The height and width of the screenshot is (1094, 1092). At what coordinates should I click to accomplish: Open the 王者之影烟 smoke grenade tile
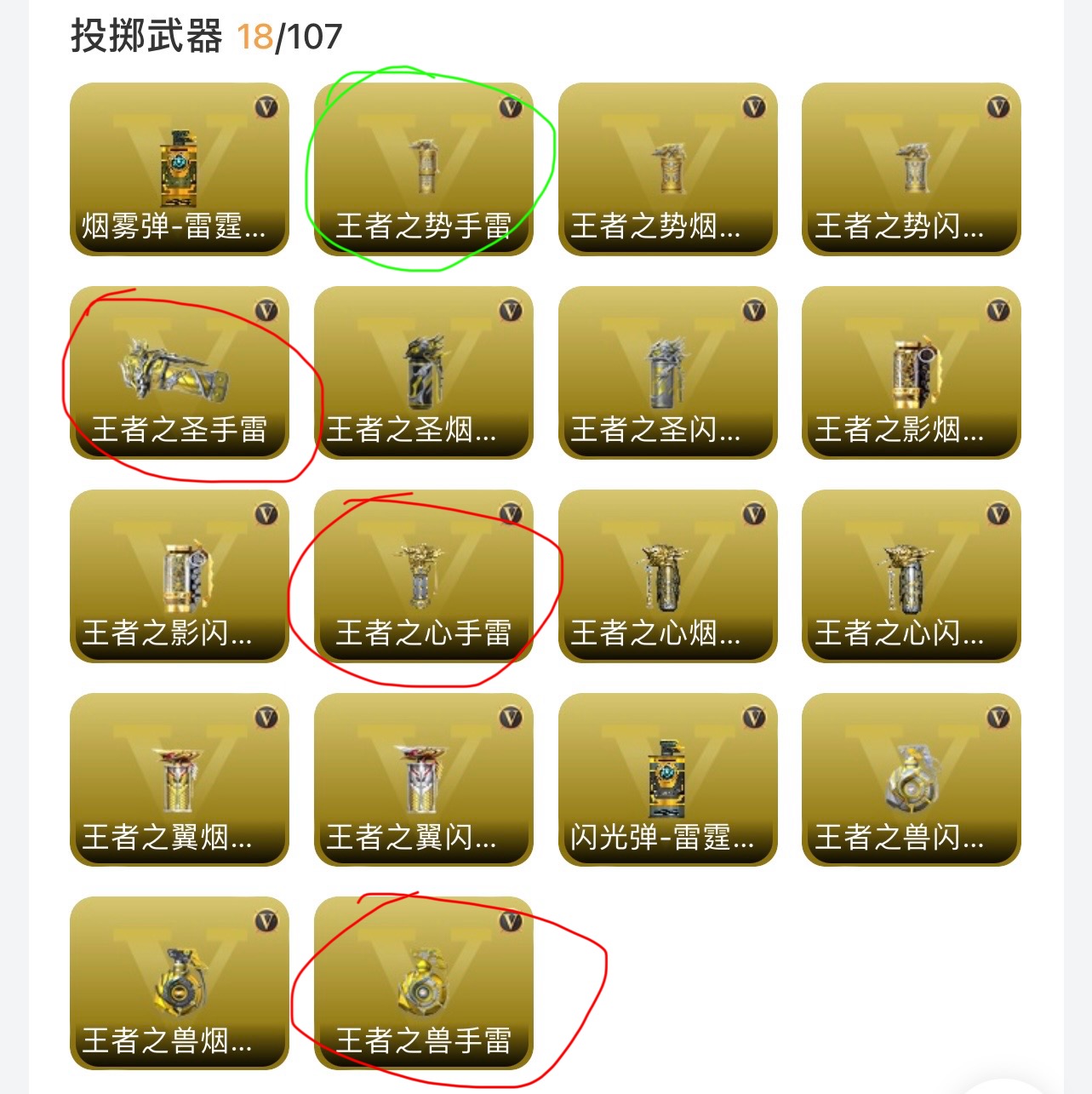click(911, 372)
